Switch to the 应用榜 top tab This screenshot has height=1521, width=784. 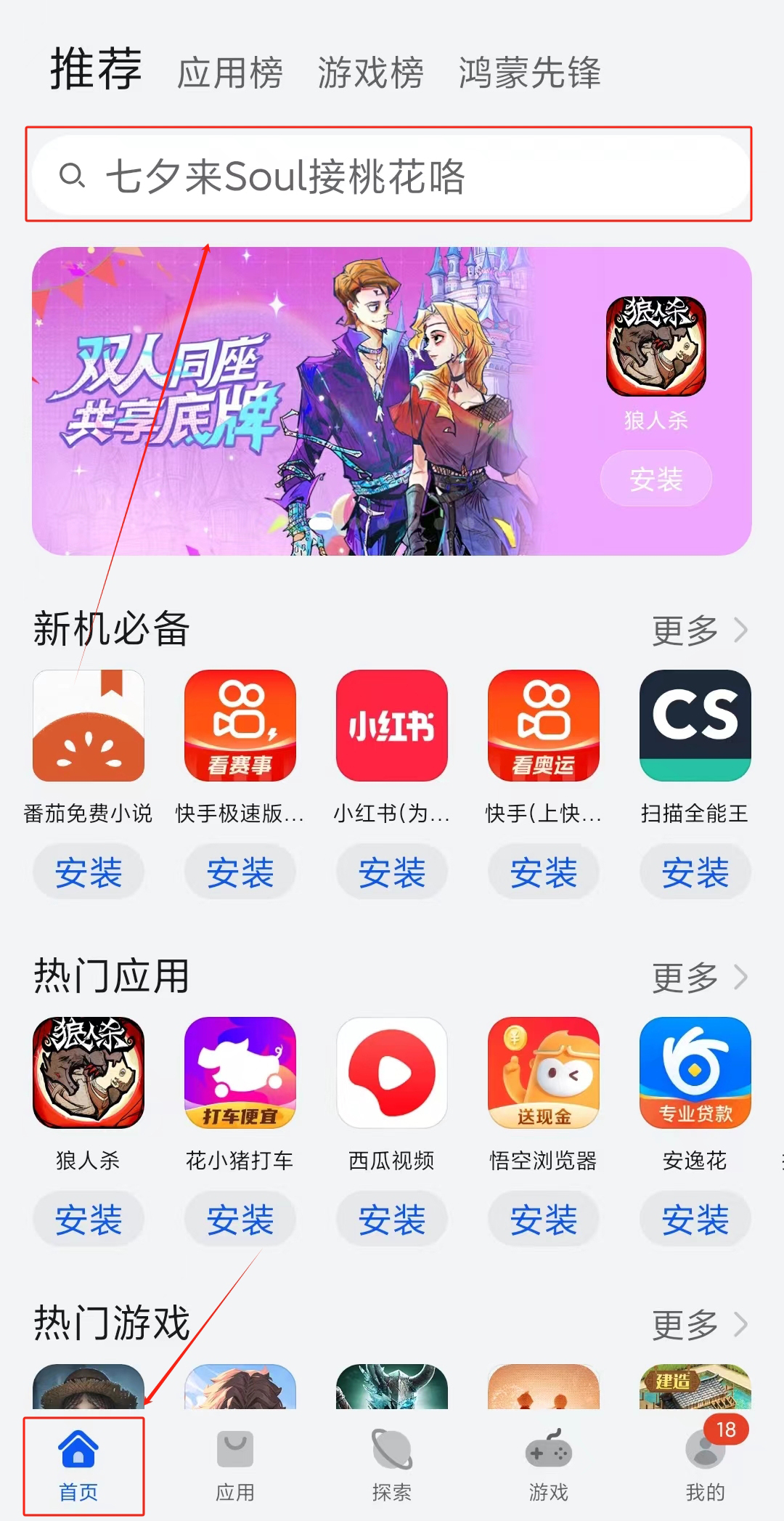point(229,73)
